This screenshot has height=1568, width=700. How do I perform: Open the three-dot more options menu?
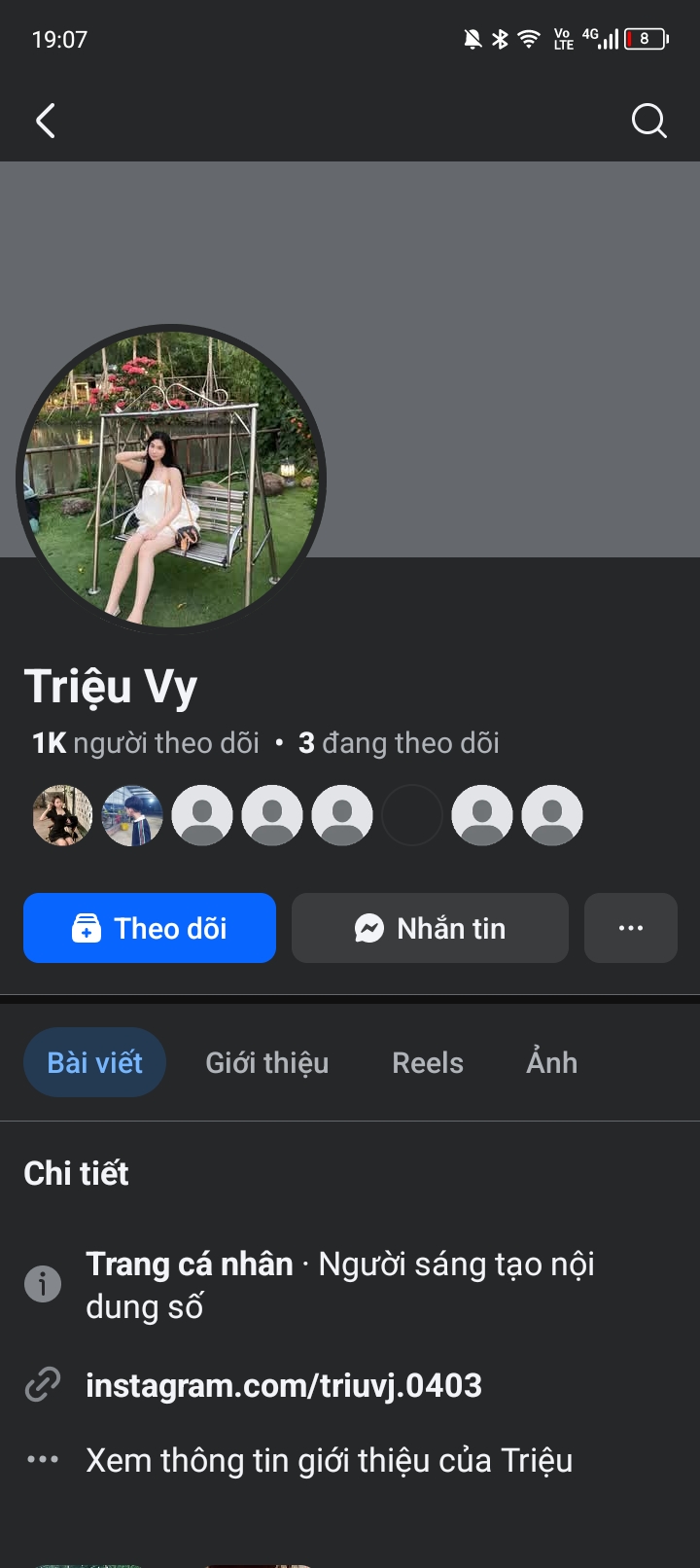tap(630, 928)
